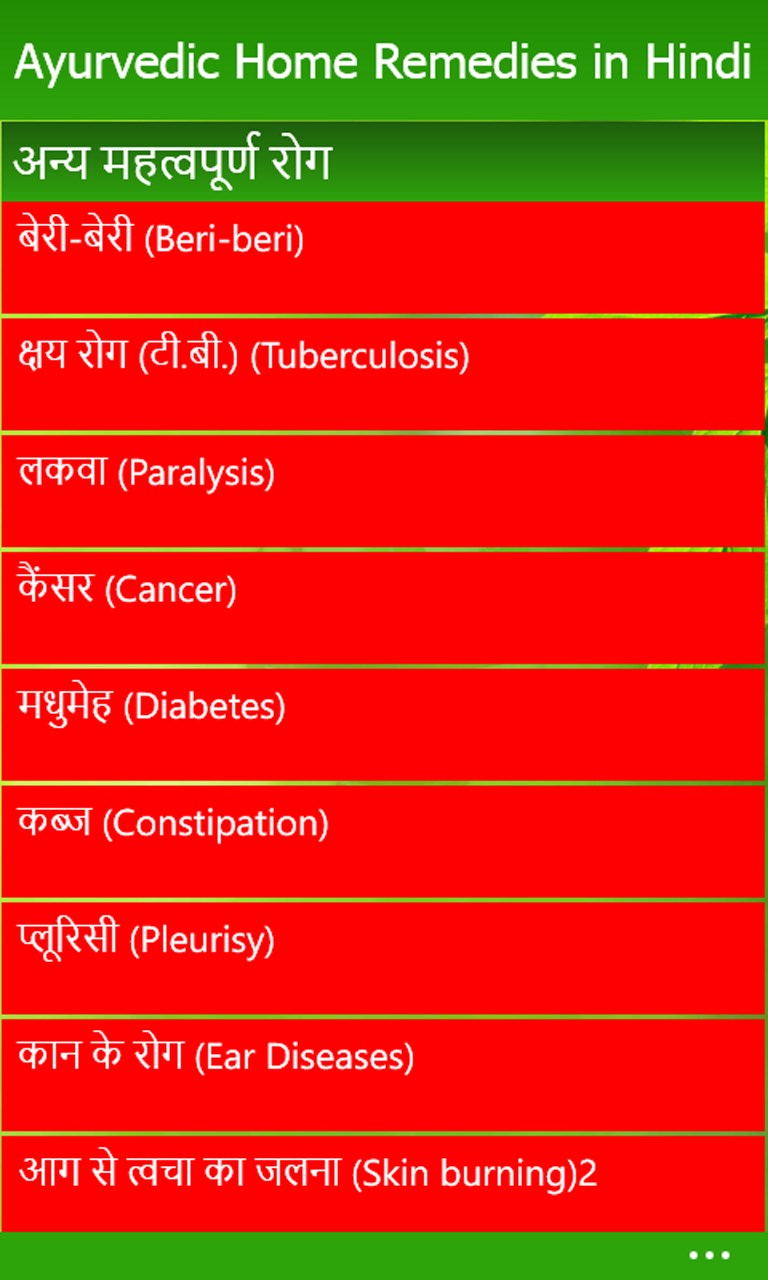View the प्लूरिसी (Pleurisy) entry
This screenshot has height=1280, width=768.
click(384, 953)
